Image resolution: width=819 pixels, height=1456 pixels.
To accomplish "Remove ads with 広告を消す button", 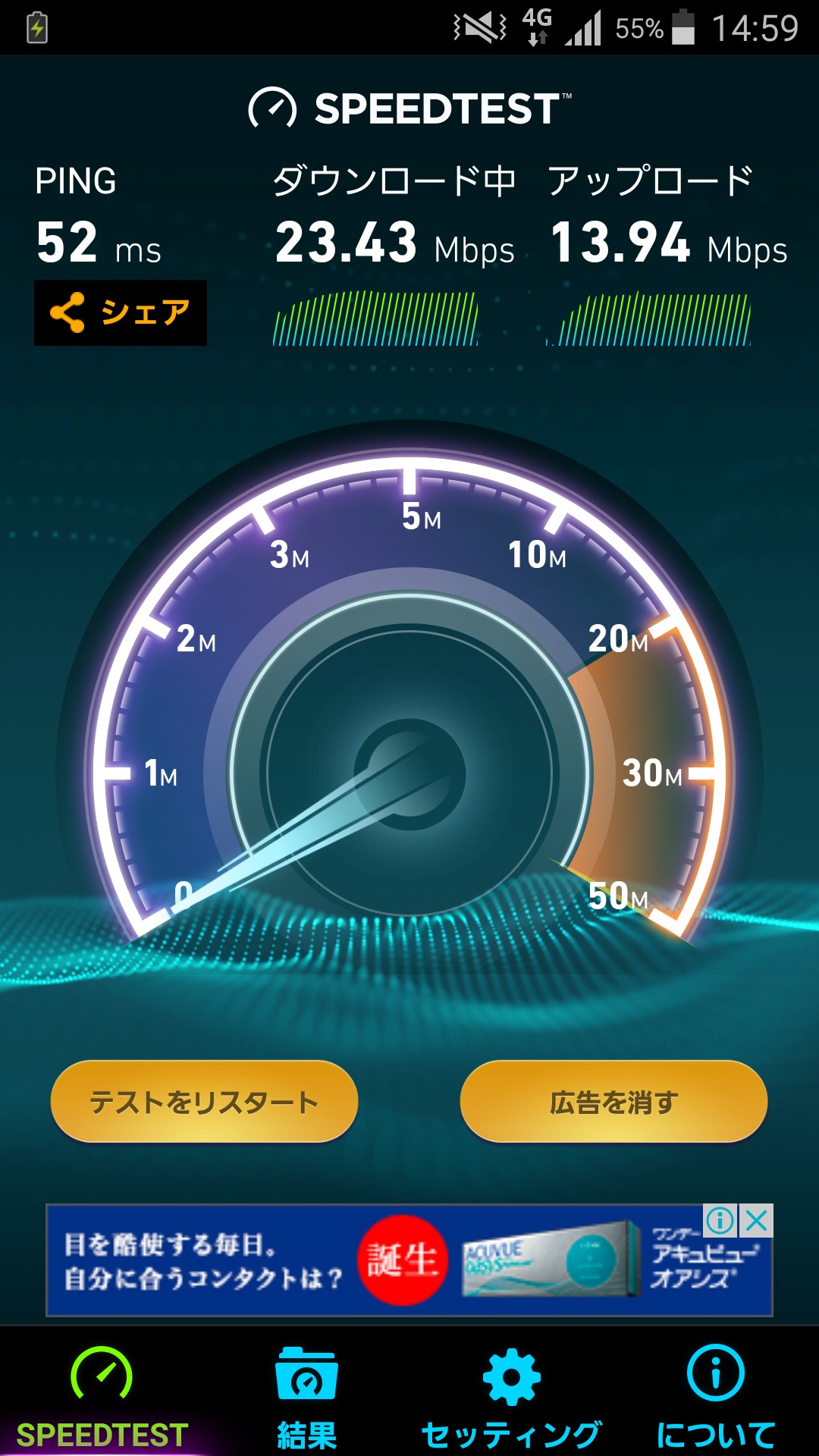I will pyautogui.click(x=613, y=1101).
